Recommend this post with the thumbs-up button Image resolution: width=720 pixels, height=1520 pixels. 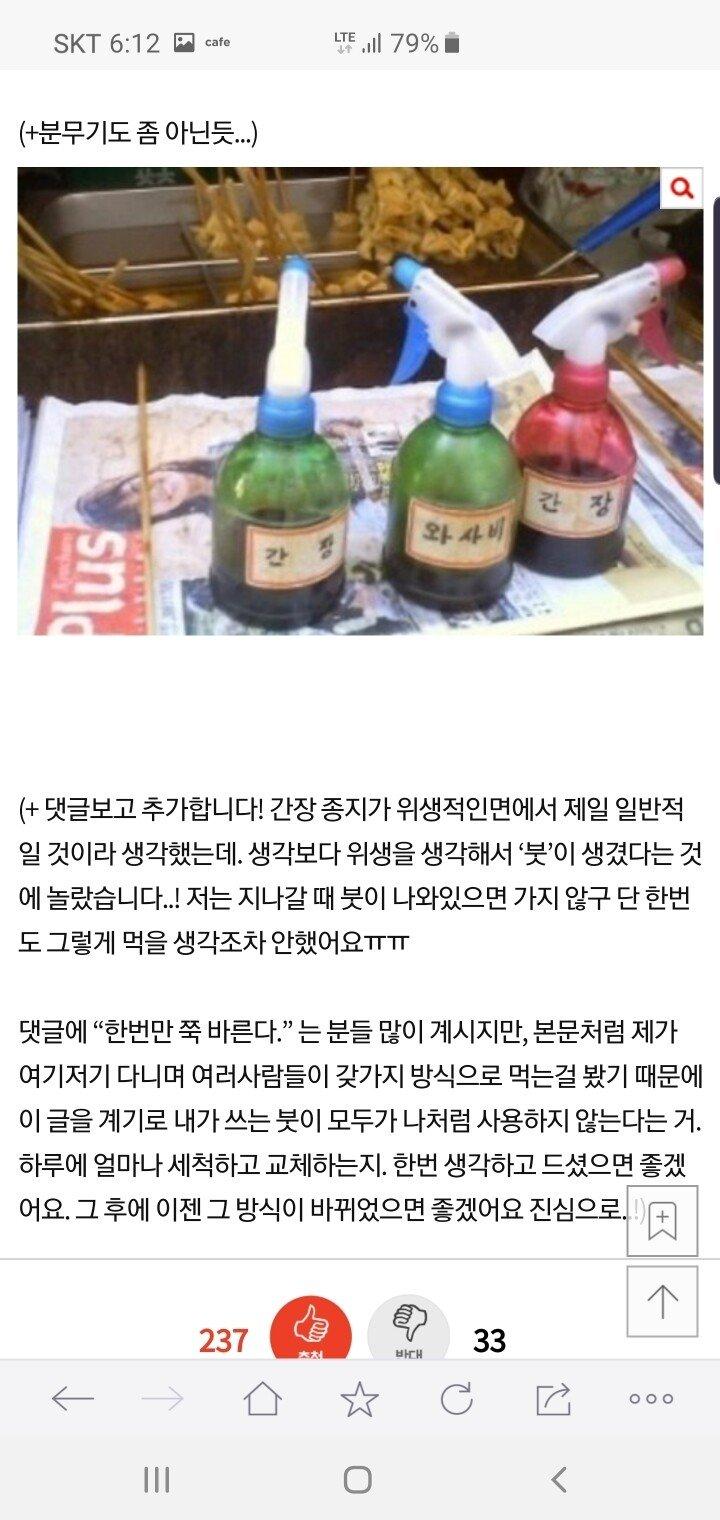pos(311,1330)
